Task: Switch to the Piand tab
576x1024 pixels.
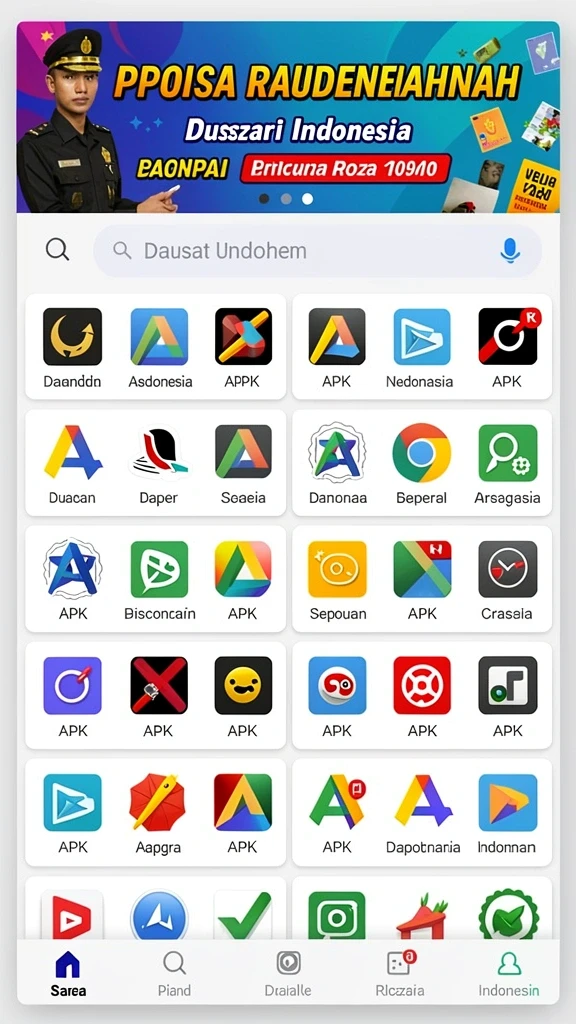Action: pos(174,973)
